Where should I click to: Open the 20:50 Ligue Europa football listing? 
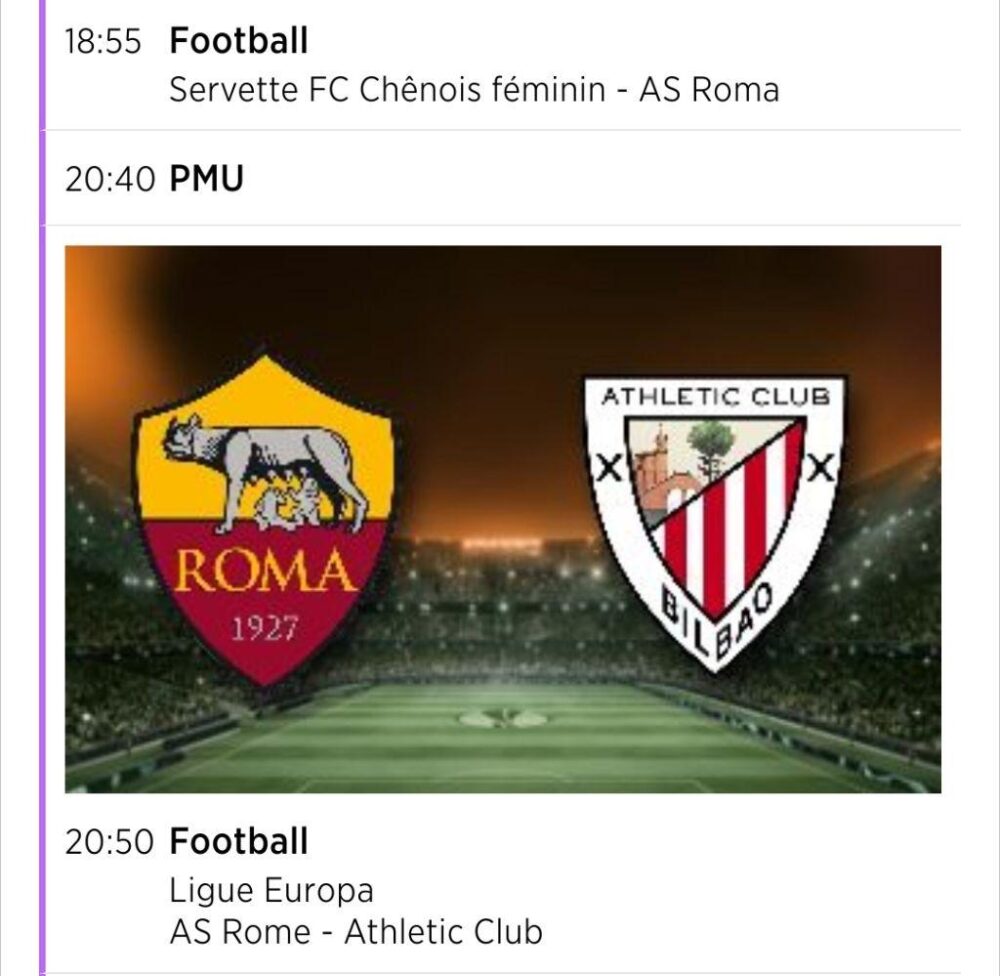point(355,887)
